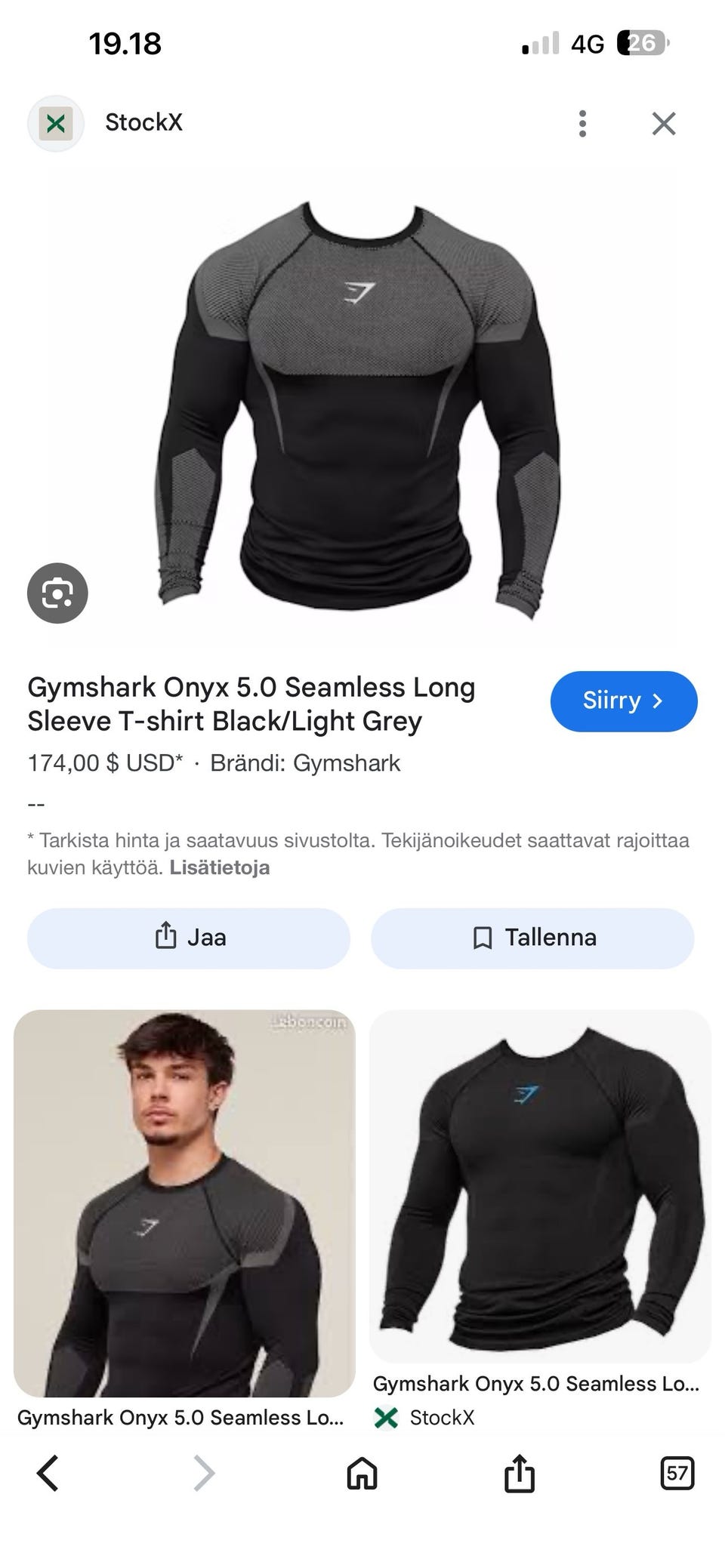The image size is (725, 1568).
Task: Go back to the previous page
Action: click(x=48, y=1473)
